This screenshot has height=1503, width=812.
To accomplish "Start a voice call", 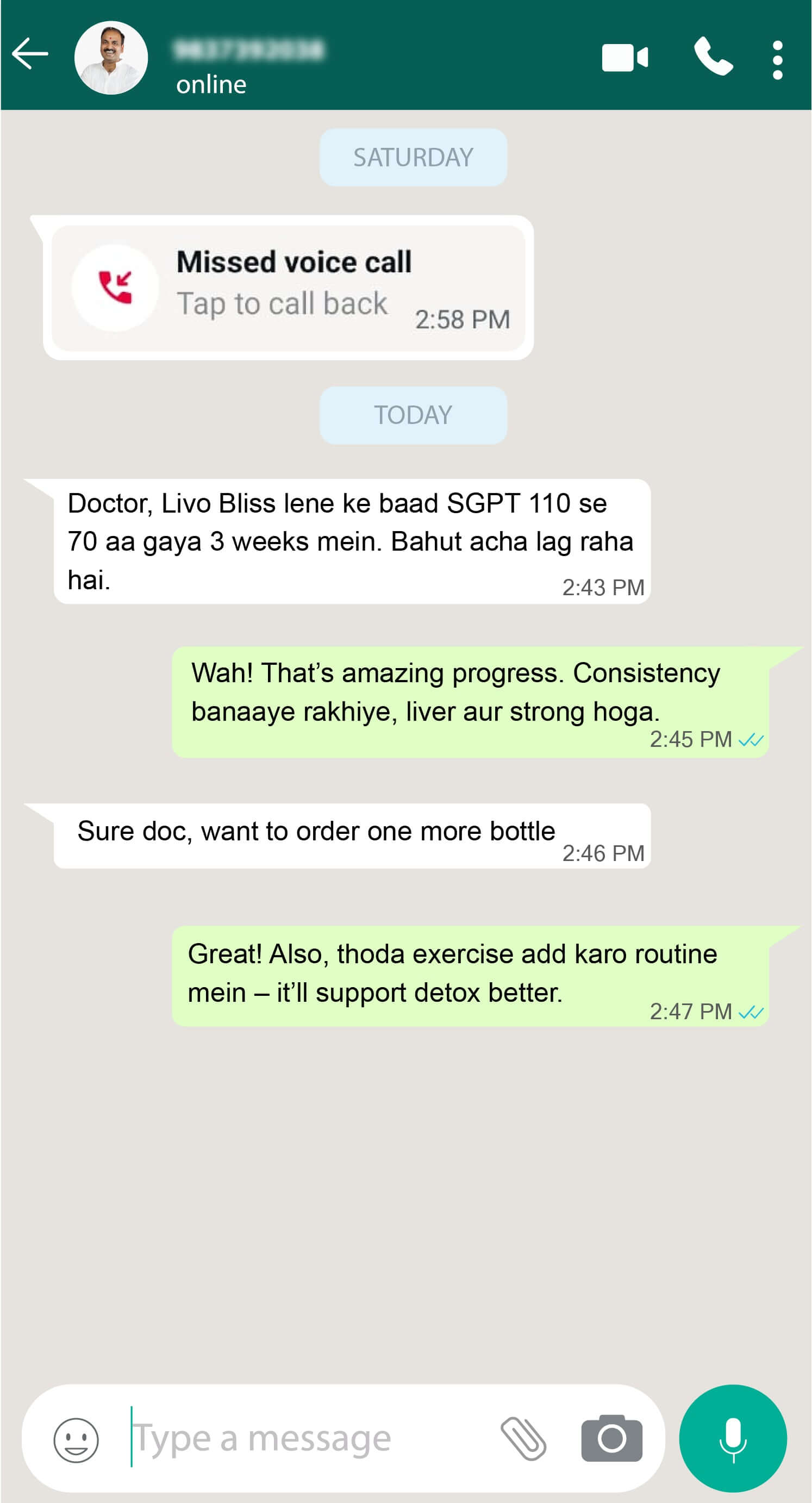I will 713,57.
